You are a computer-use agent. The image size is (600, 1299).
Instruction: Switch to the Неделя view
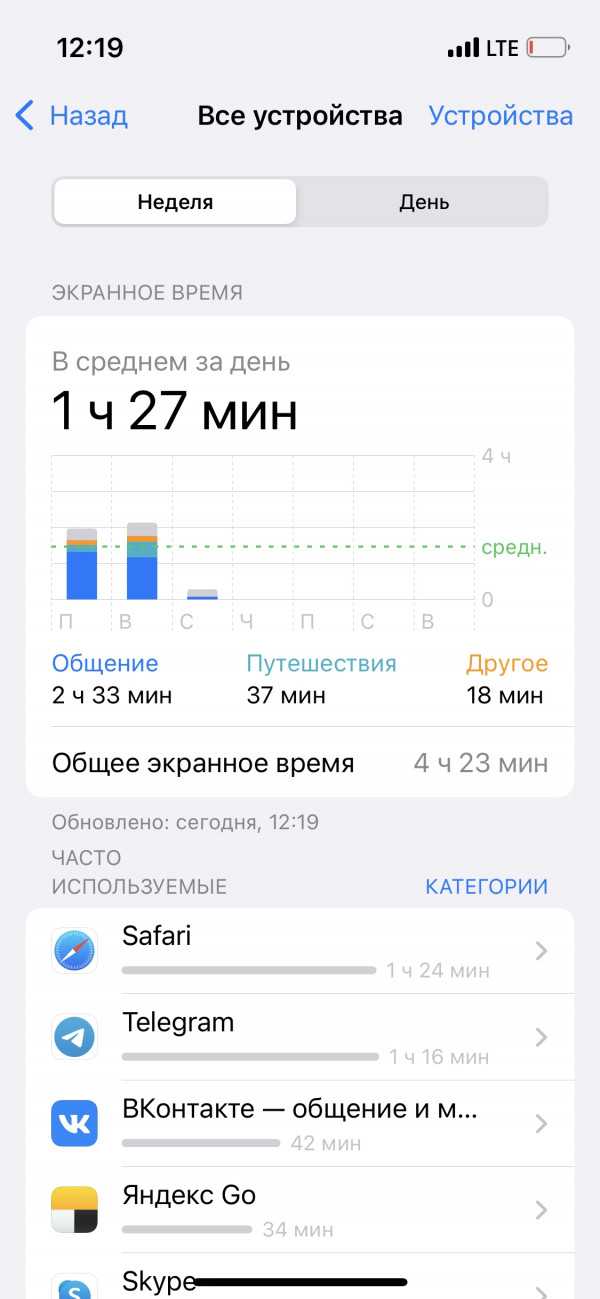coord(175,202)
